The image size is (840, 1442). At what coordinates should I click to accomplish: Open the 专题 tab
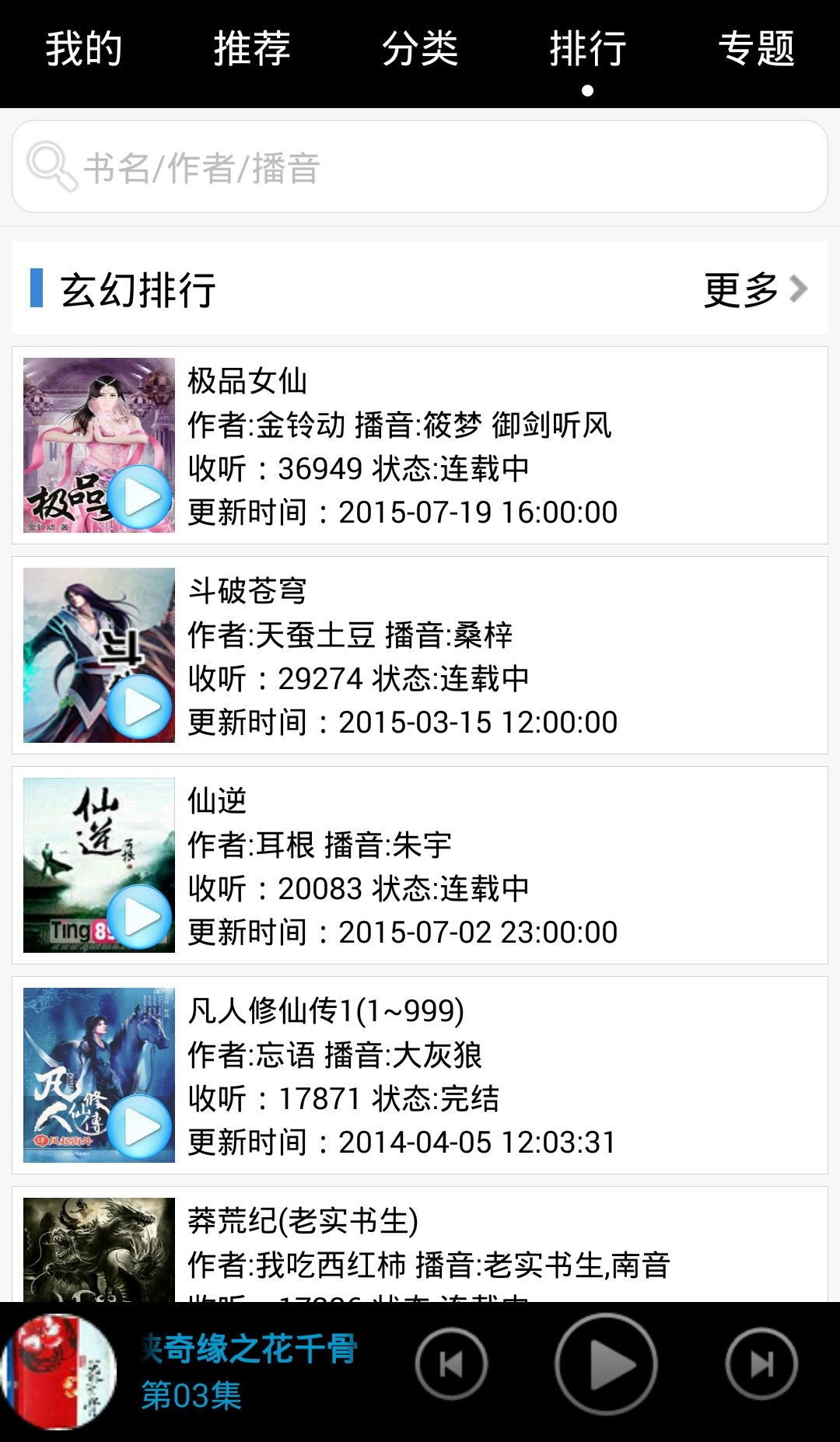coord(757,48)
